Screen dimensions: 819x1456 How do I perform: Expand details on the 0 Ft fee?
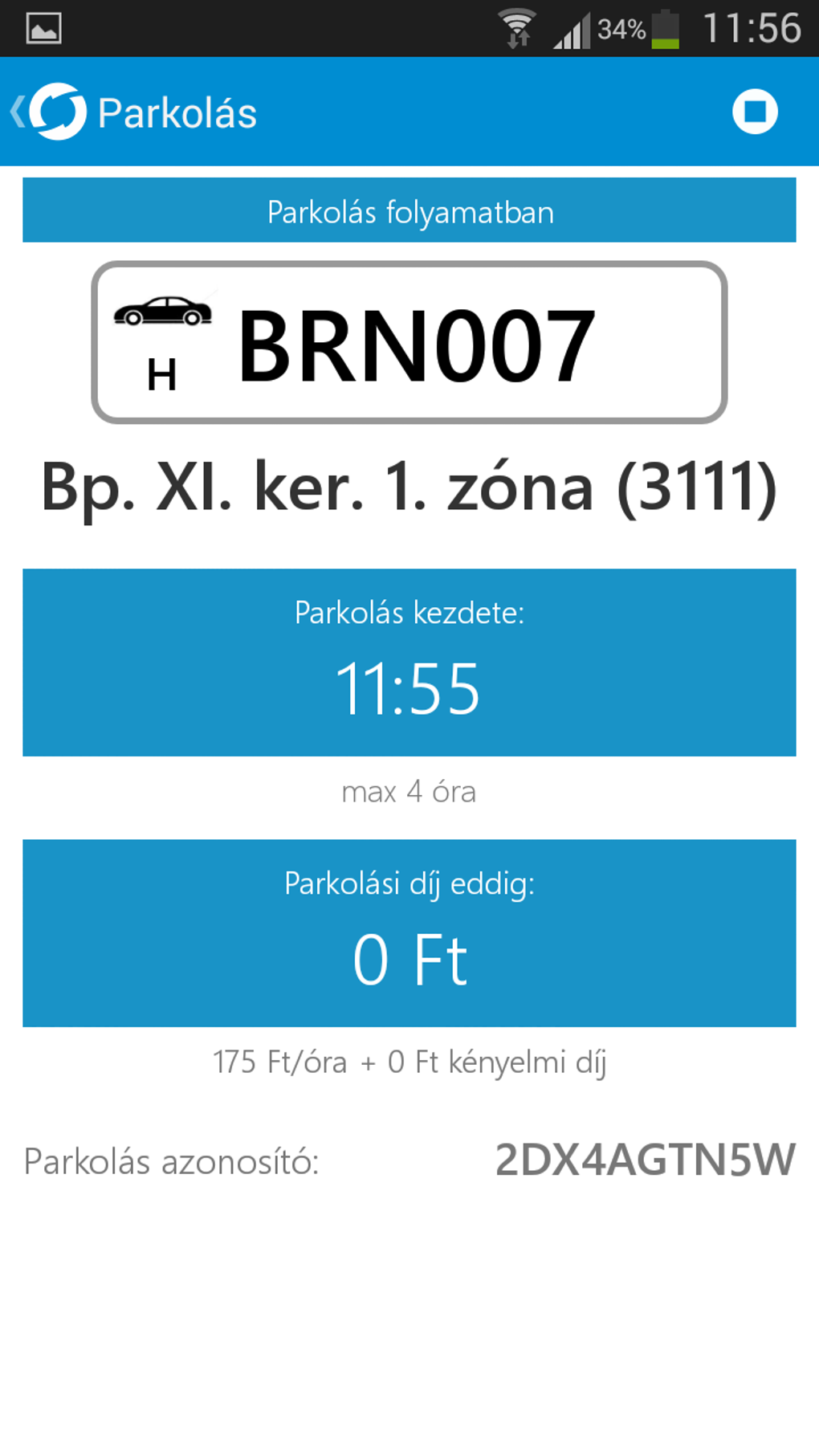click(x=411, y=957)
